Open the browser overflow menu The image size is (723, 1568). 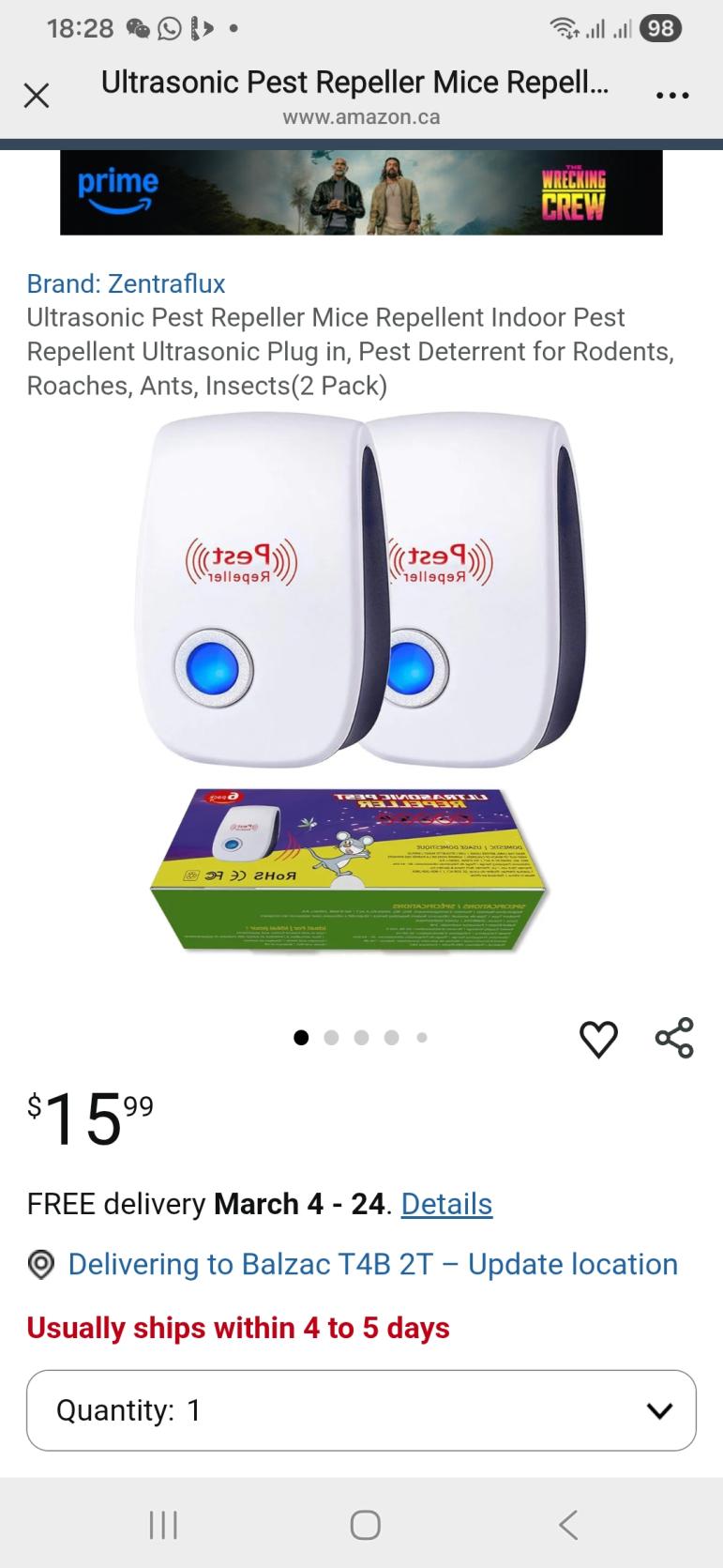(673, 96)
